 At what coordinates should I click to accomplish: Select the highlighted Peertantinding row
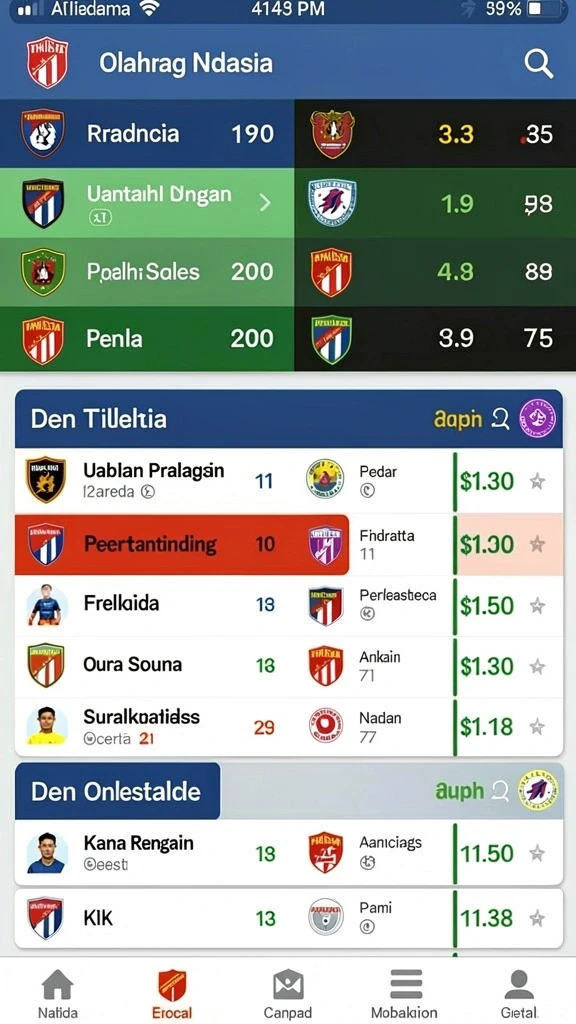[182, 544]
